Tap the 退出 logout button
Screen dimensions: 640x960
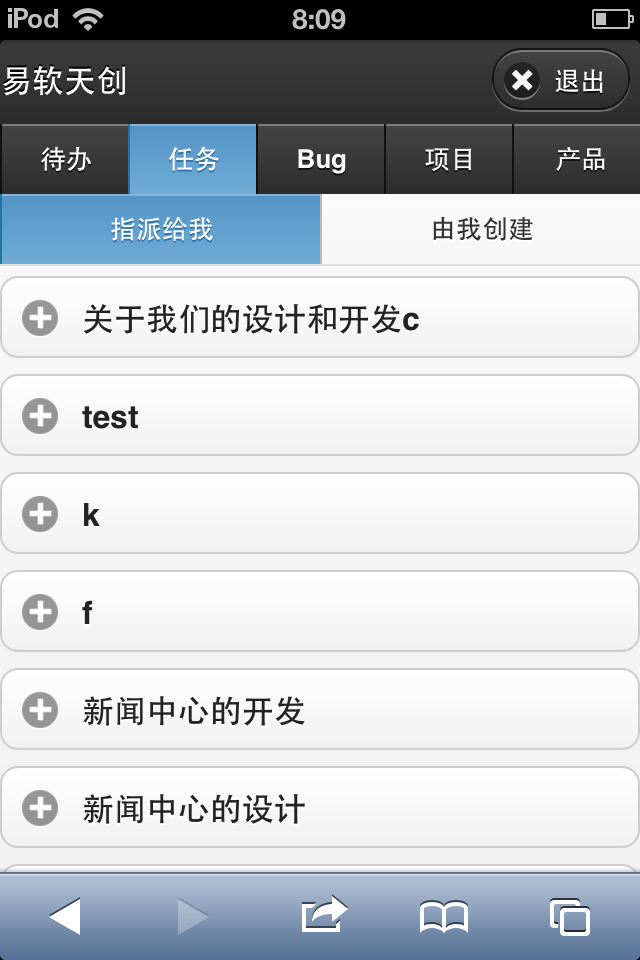click(x=560, y=80)
